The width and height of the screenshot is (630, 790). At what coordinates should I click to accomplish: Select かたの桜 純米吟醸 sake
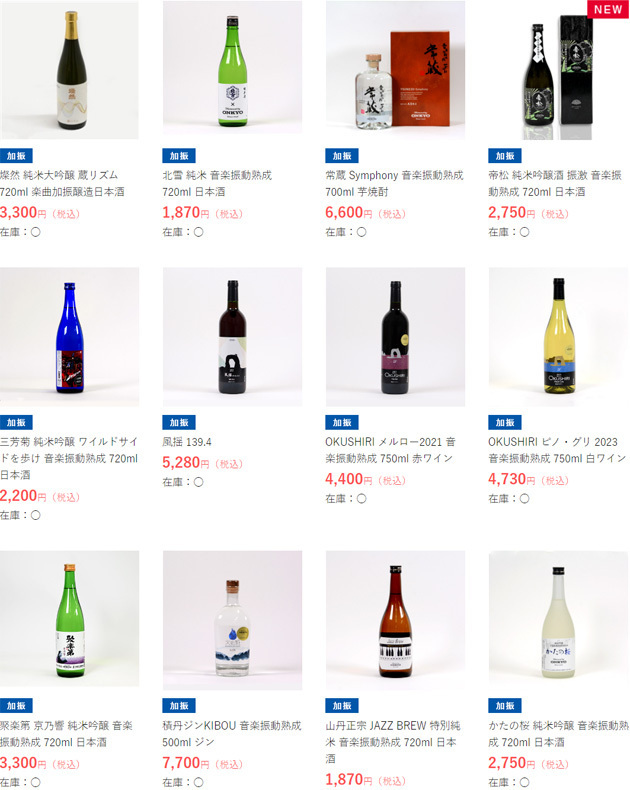[x=558, y=620]
